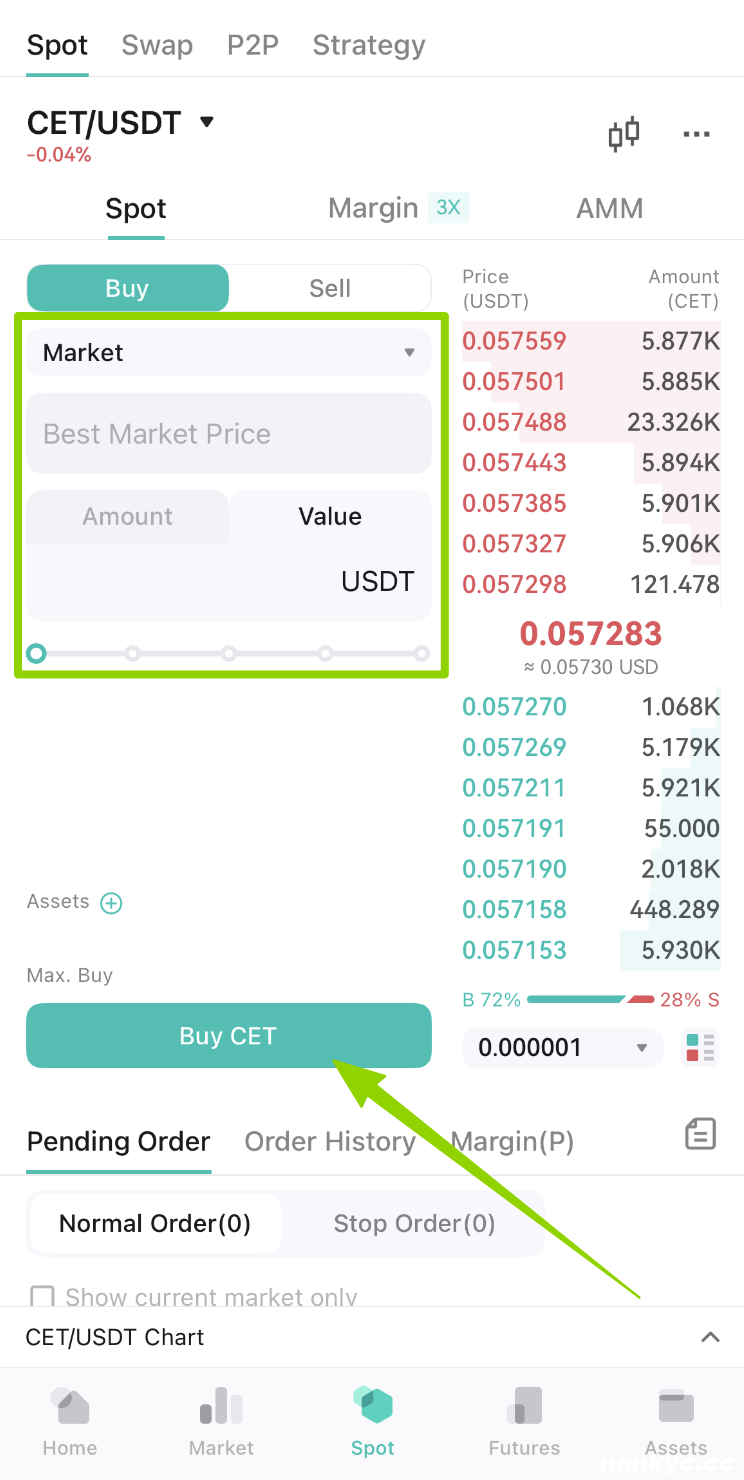This screenshot has width=744, height=1480.
Task: Select the AMM tab
Action: point(610,208)
